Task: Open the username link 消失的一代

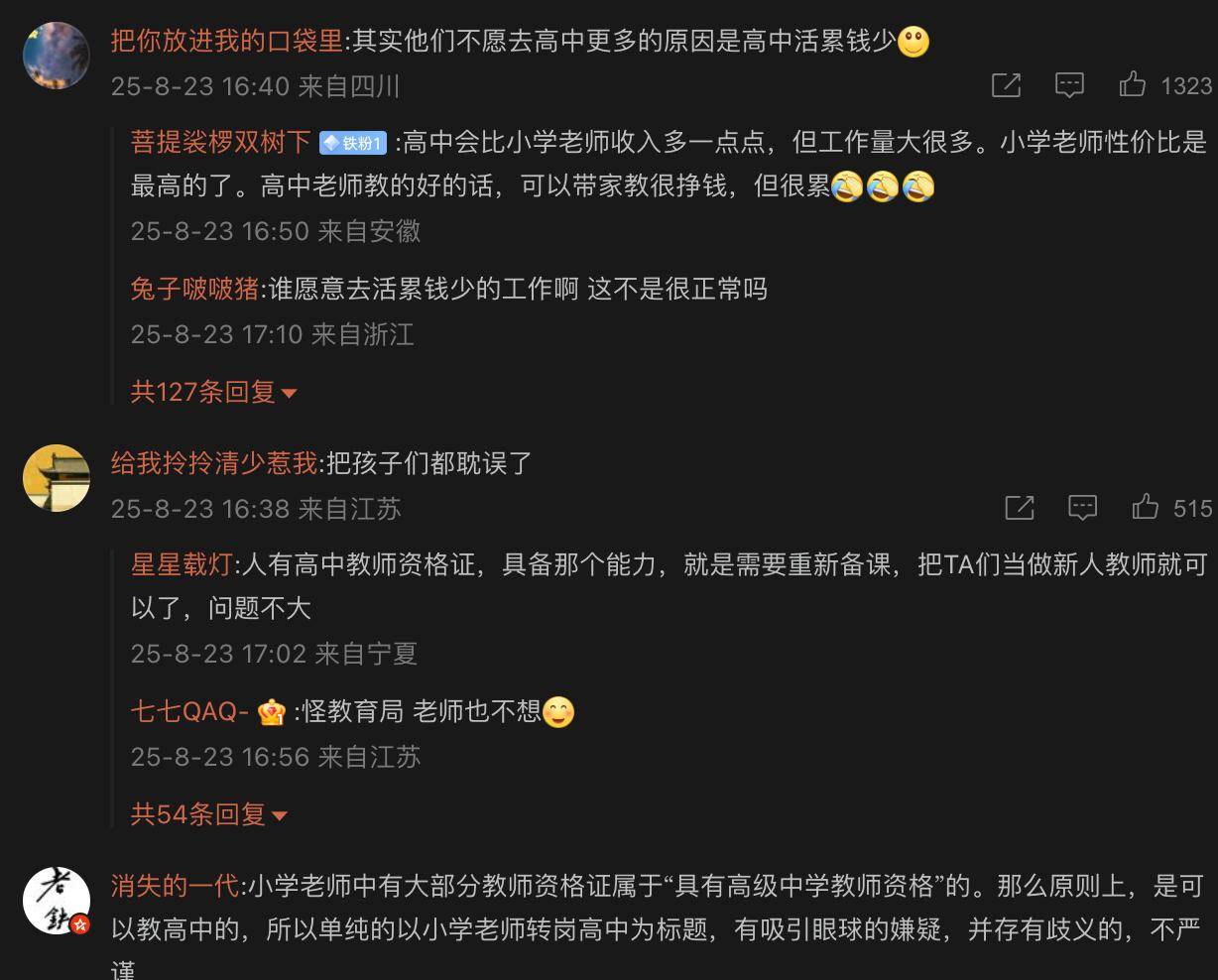Action: (x=175, y=885)
